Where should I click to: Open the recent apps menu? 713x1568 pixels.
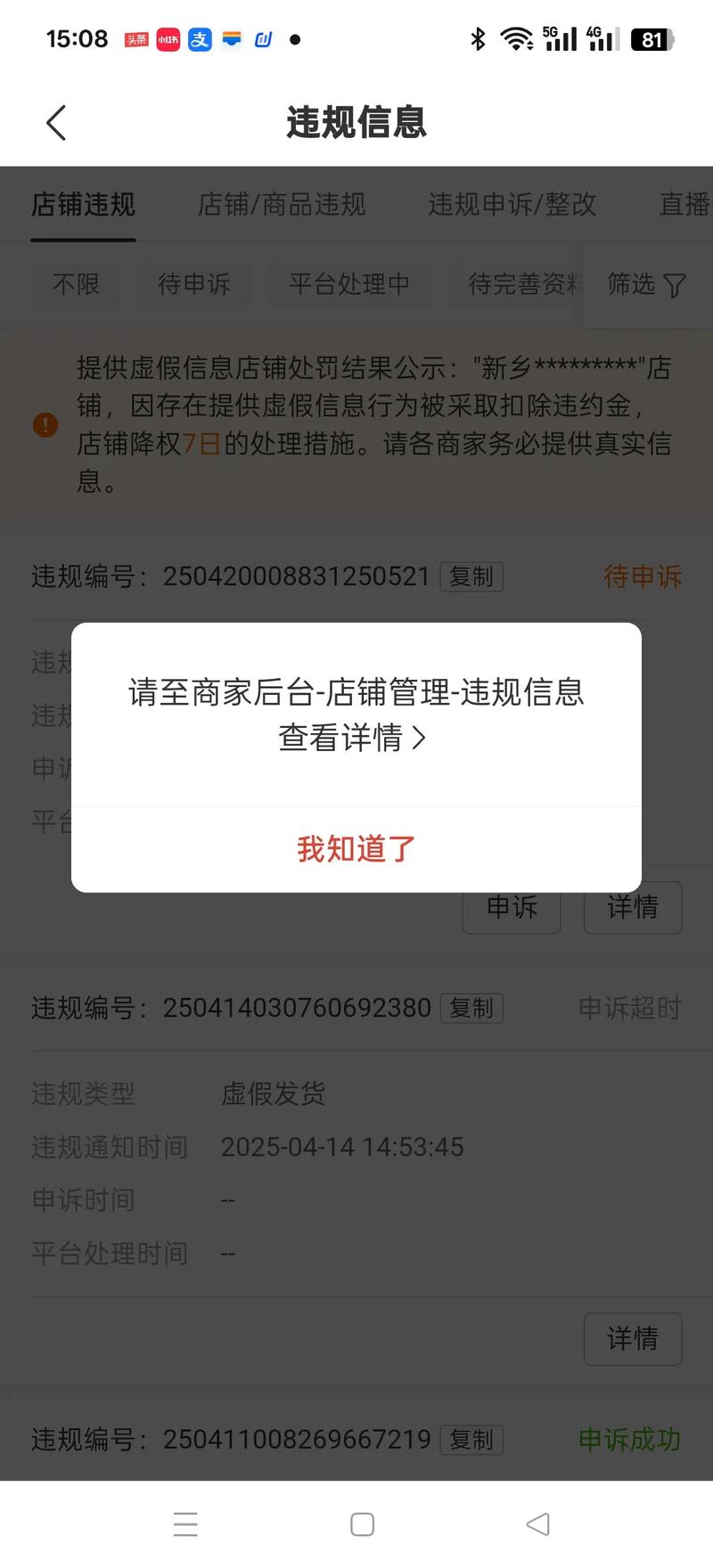tap(185, 1524)
